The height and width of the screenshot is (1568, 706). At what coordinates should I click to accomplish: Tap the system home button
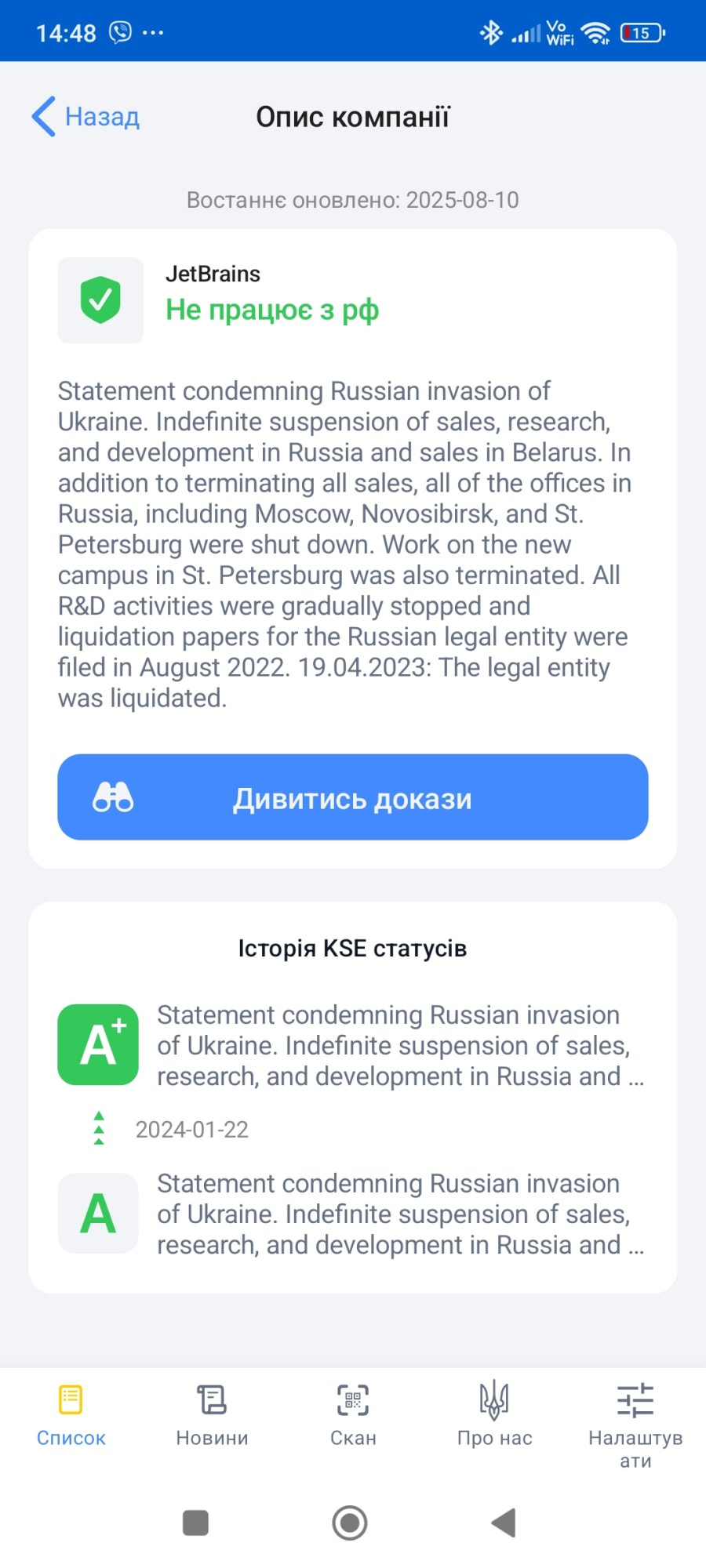point(350,1523)
